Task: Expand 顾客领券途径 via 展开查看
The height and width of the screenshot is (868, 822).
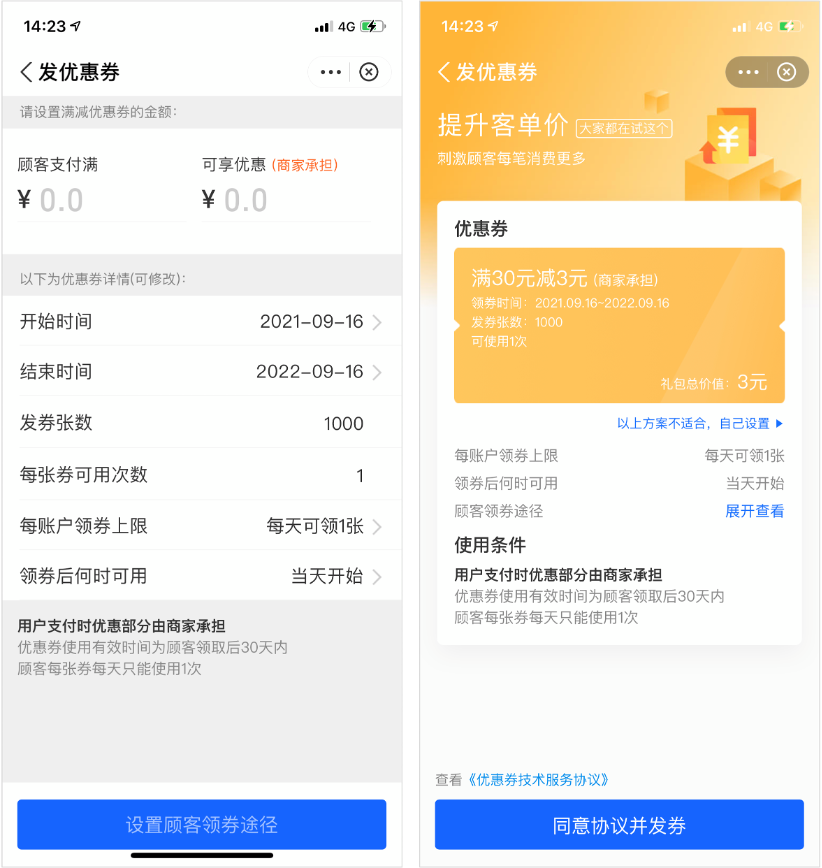Action: 754,511
